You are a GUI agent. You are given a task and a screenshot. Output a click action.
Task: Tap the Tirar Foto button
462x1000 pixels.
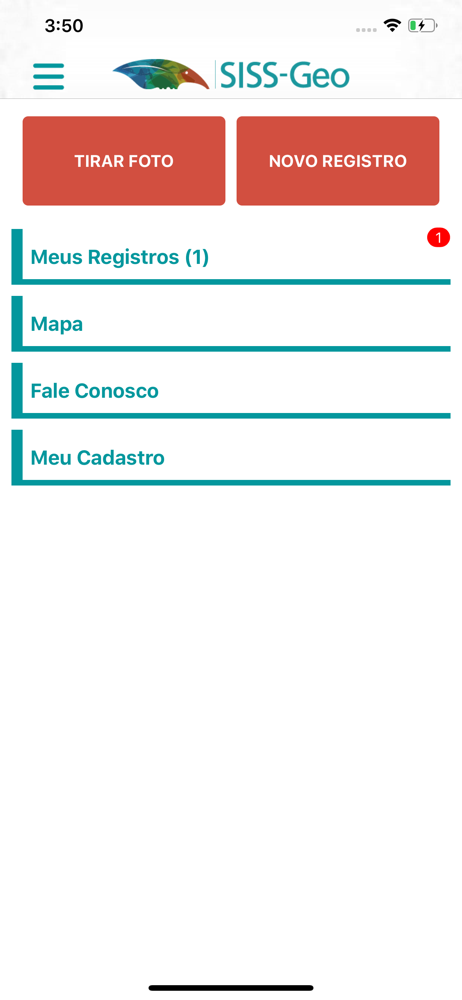tap(124, 161)
